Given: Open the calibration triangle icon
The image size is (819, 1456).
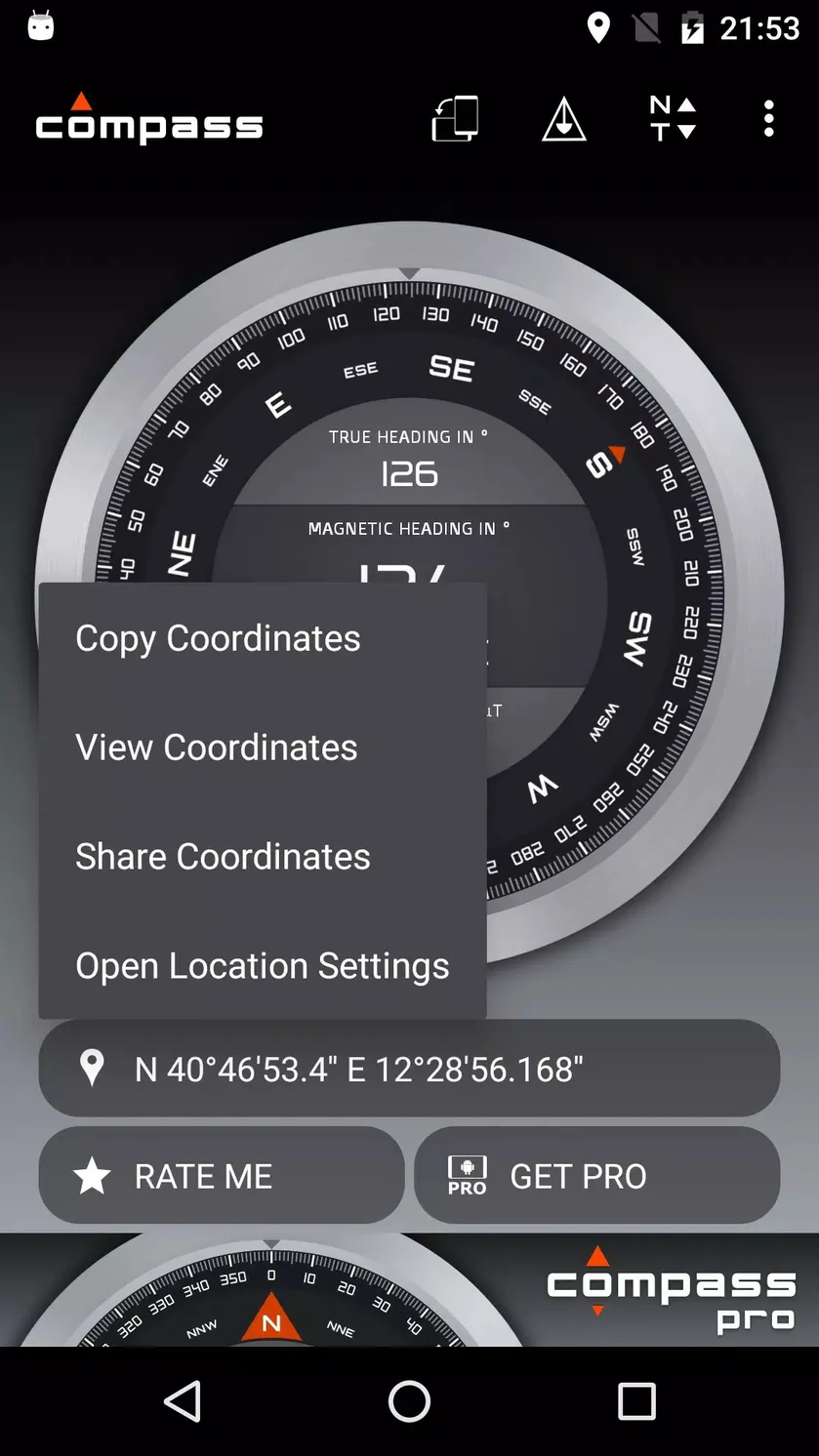Looking at the screenshot, I should point(564,119).
